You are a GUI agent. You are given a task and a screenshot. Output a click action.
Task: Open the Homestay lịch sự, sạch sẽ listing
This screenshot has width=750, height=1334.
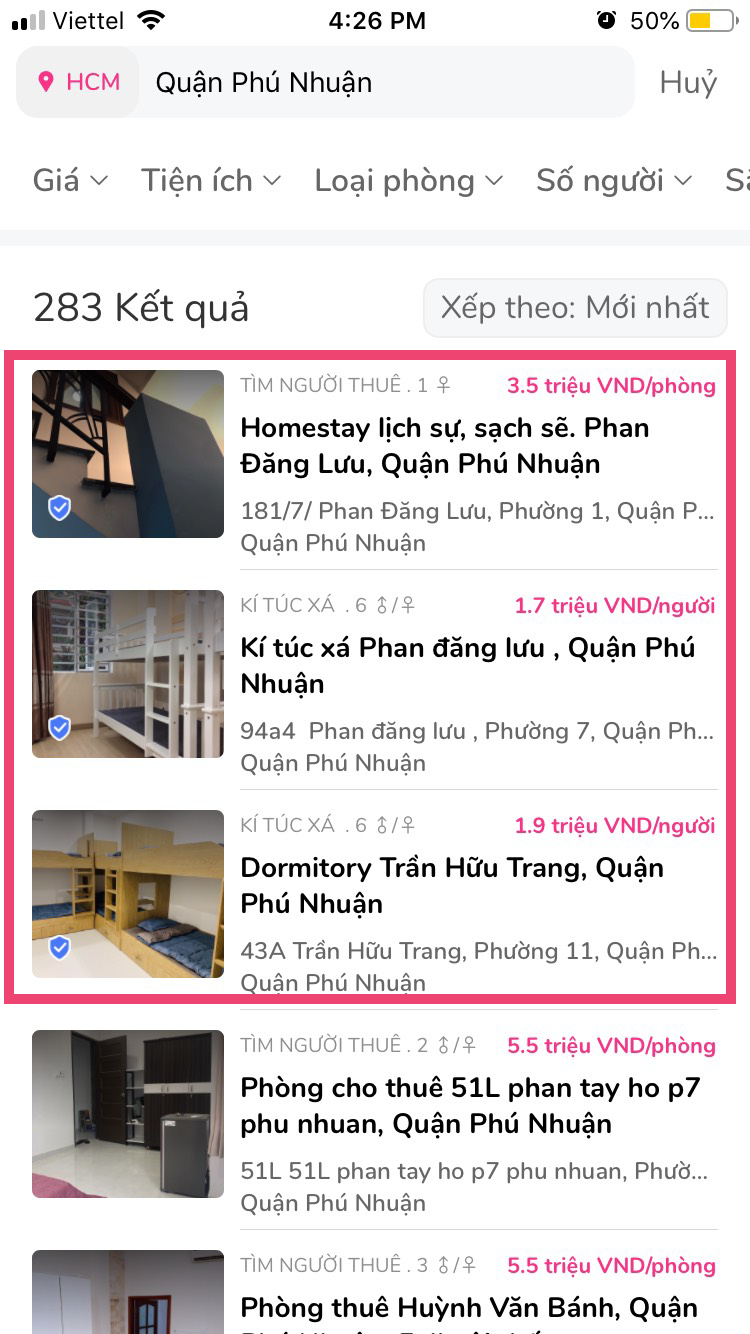pyautogui.click(x=446, y=446)
